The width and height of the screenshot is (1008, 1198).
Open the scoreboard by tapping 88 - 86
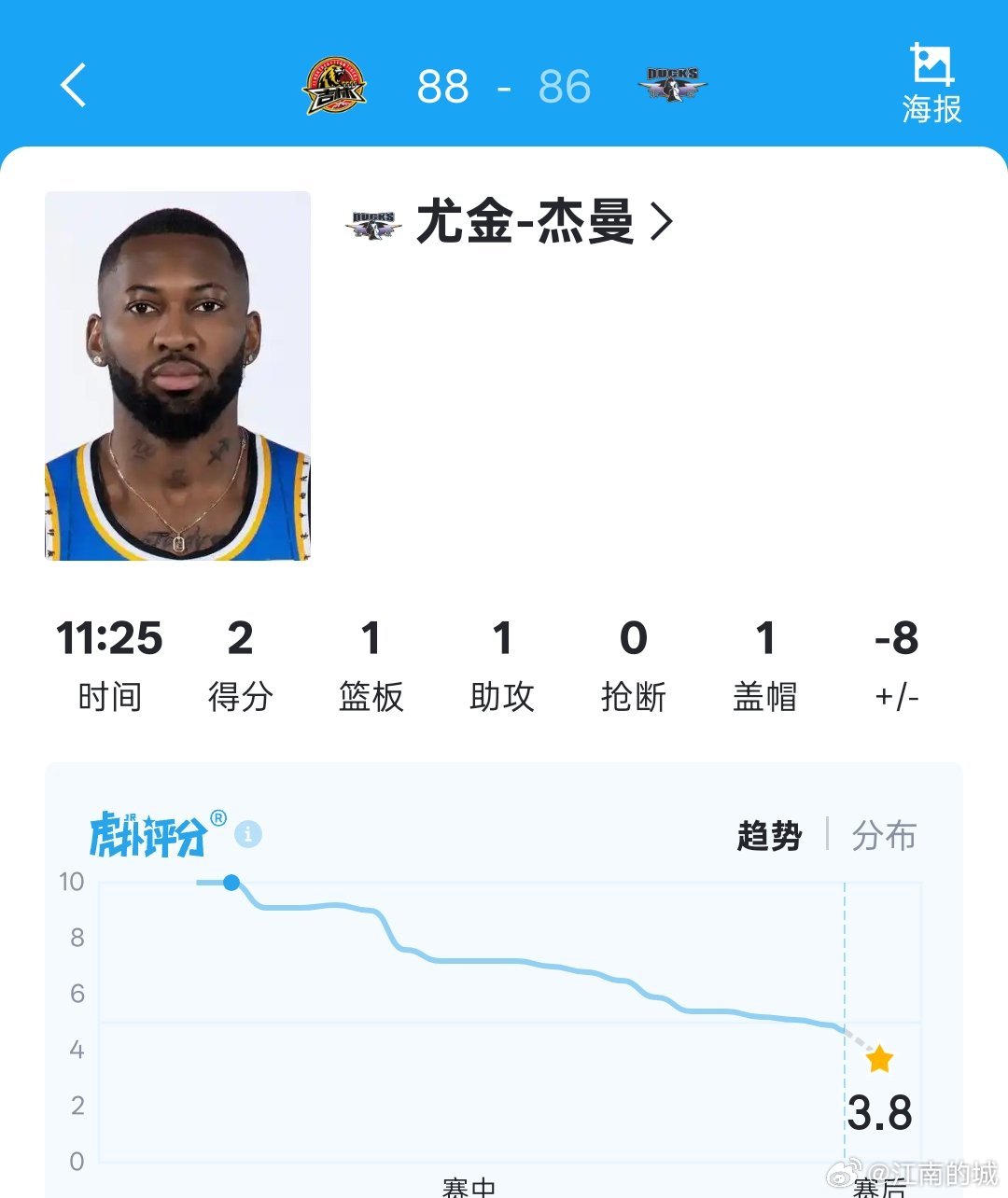point(504,86)
